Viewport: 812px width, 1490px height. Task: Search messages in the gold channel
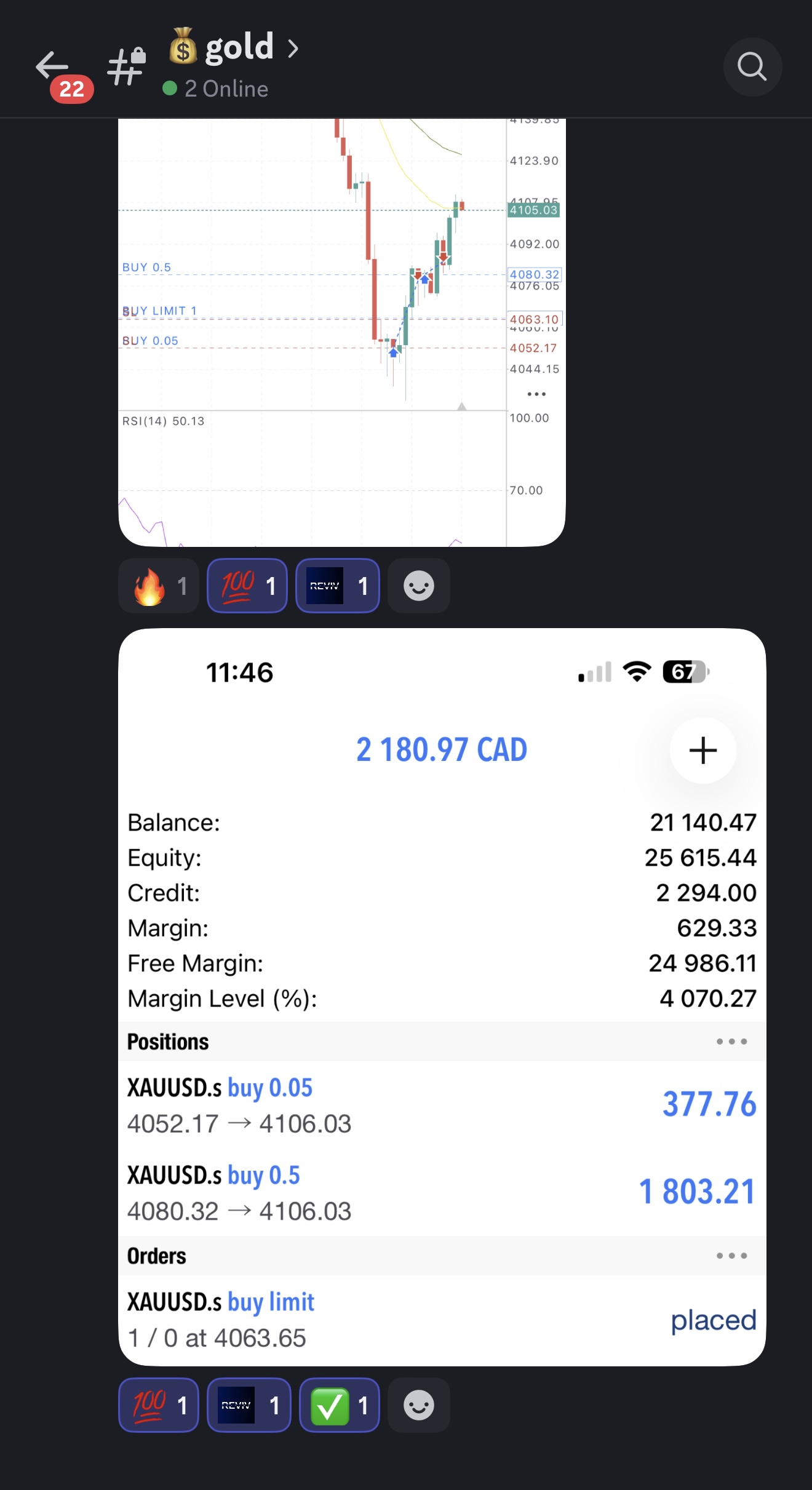(x=752, y=66)
